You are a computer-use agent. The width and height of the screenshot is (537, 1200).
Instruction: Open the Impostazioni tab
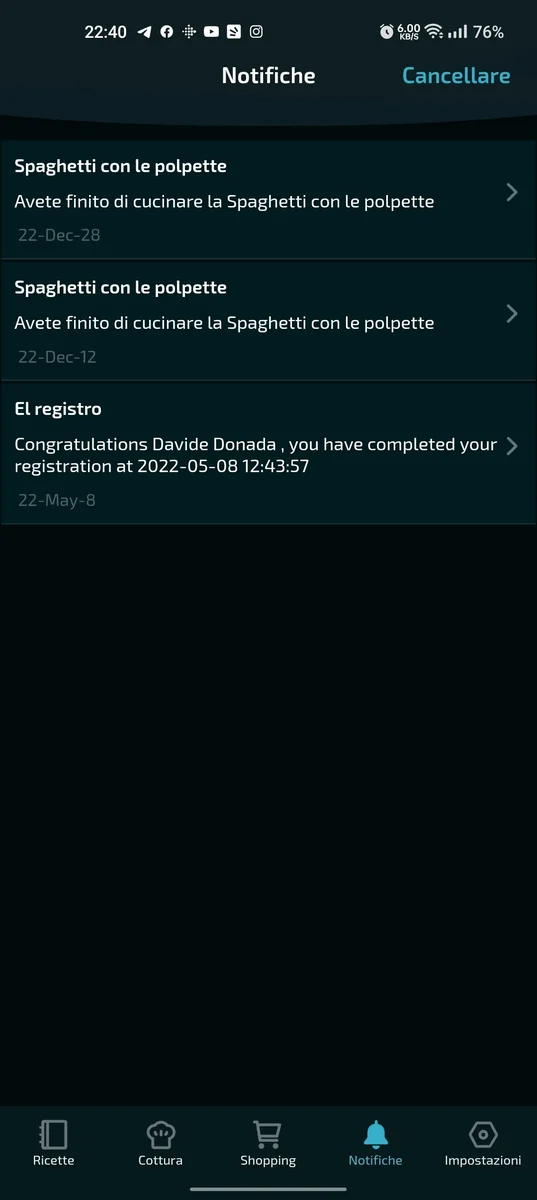pos(483,1143)
